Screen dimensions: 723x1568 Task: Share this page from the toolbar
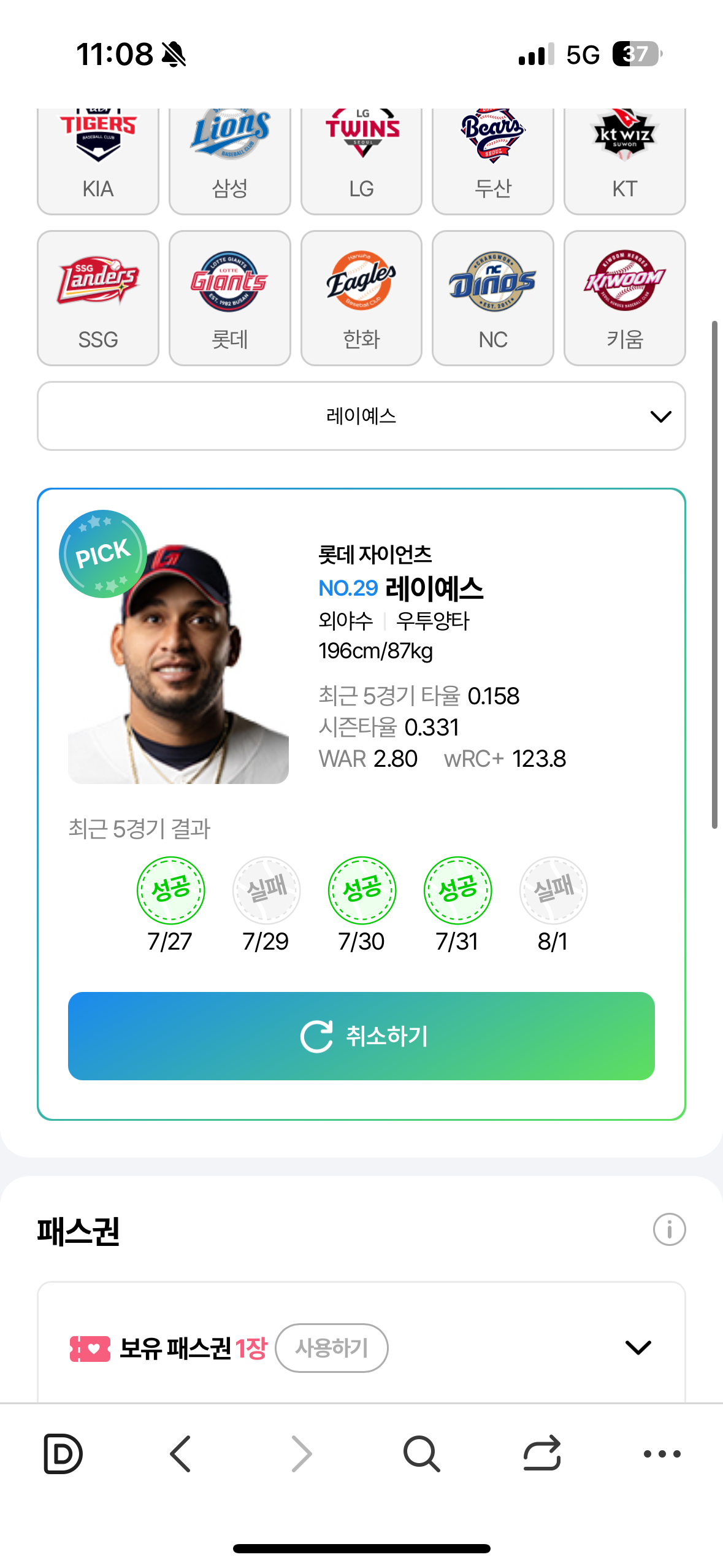(542, 1454)
